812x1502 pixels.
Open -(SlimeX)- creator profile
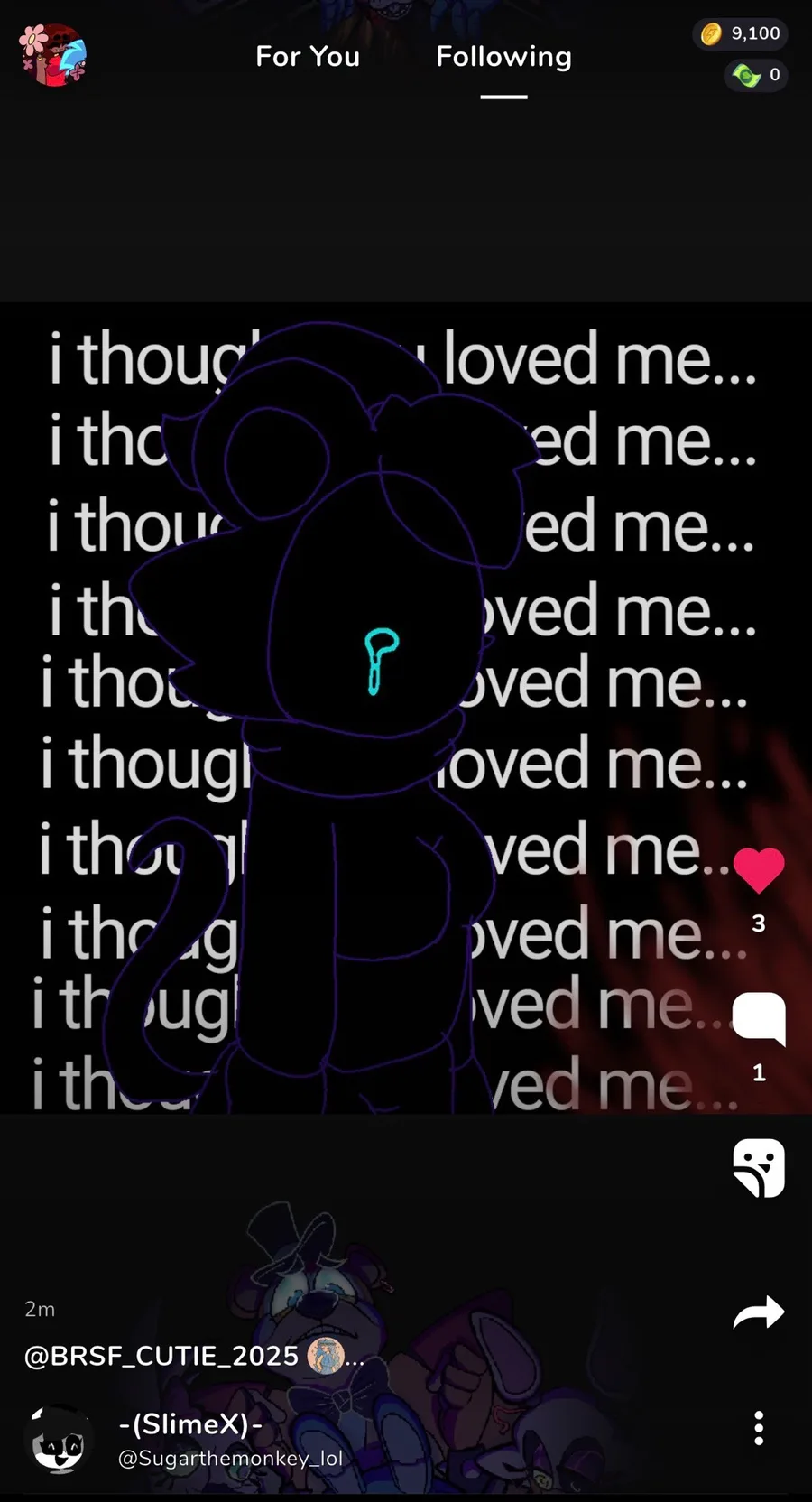click(x=190, y=1424)
